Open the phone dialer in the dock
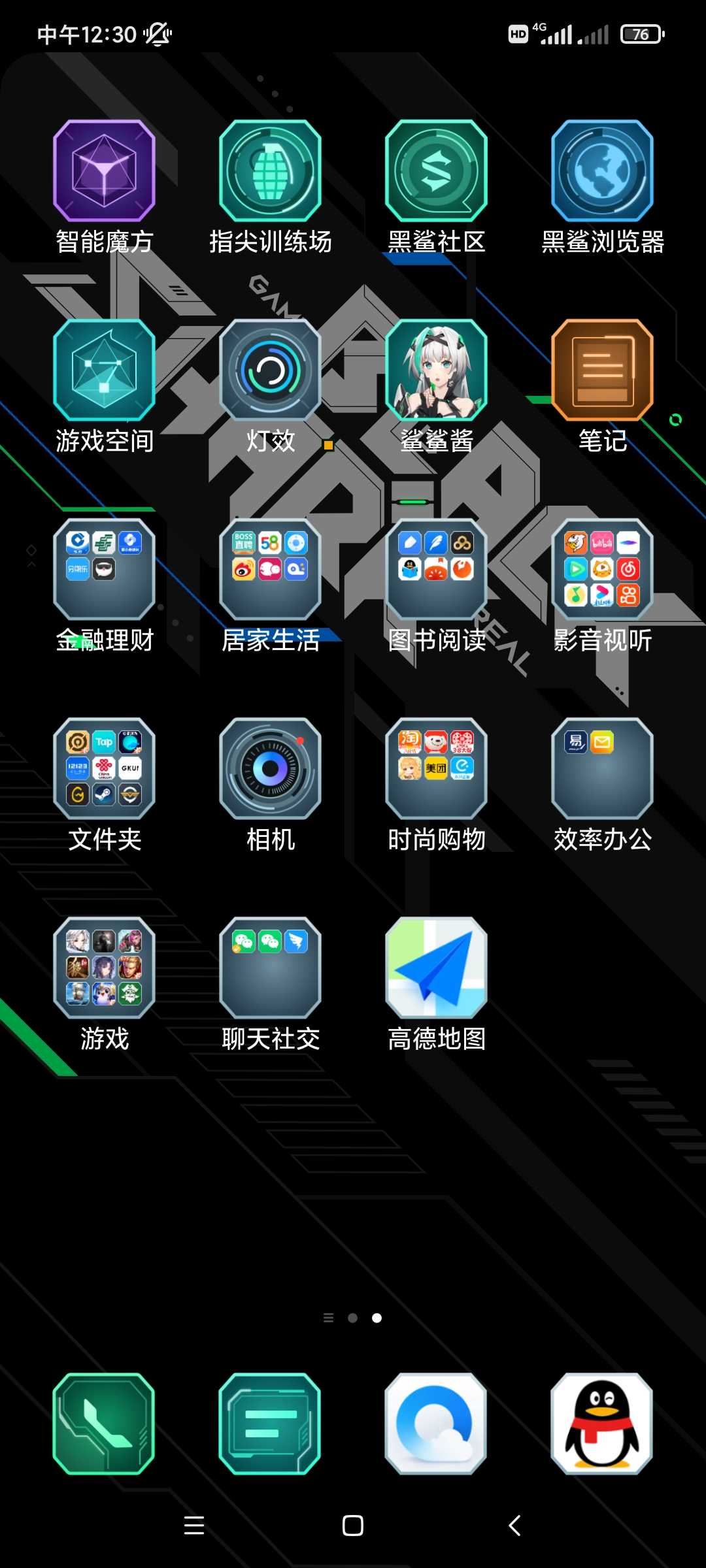The width and height of the screenshot is (706, 1568). (x=104, y=1424)
